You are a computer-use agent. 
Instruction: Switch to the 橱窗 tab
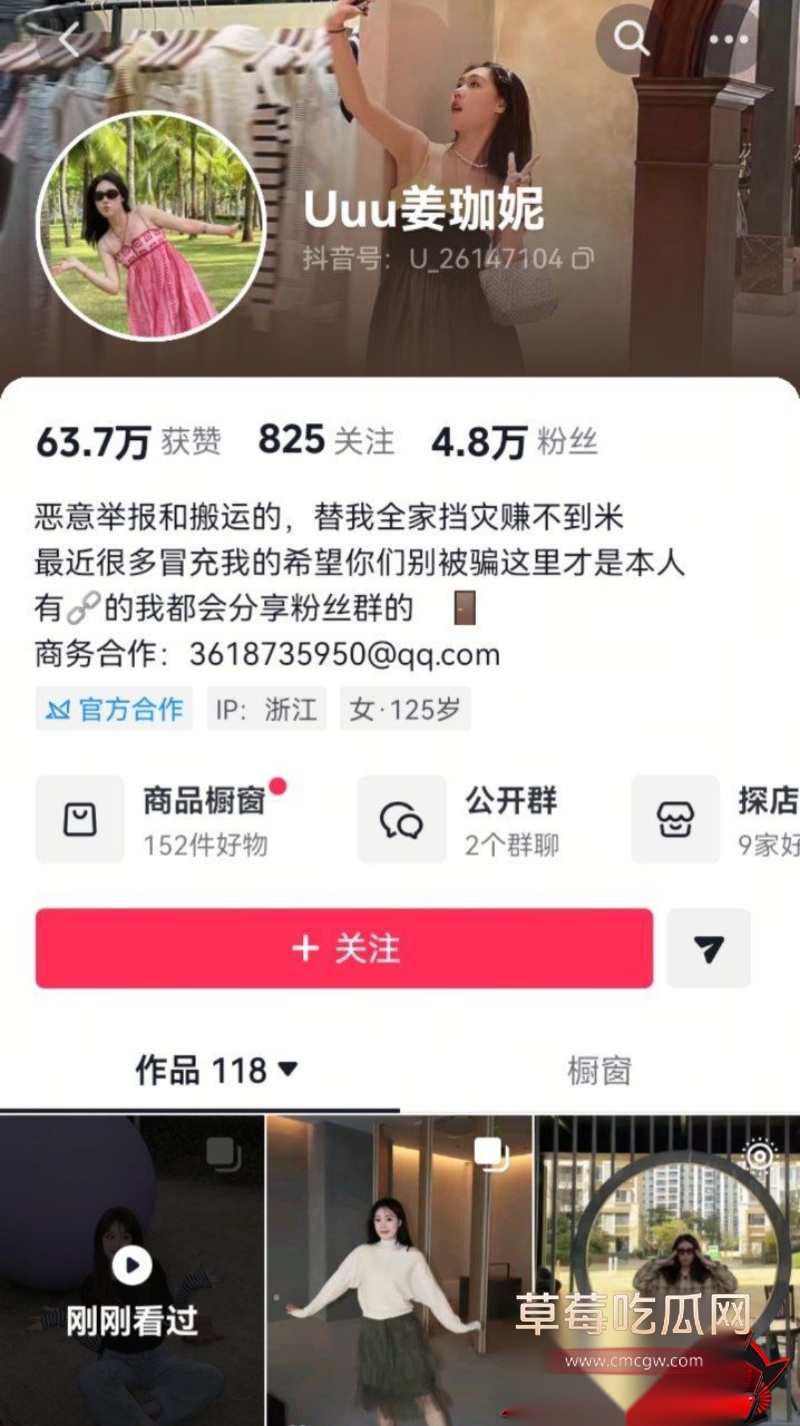(599, 1070)
